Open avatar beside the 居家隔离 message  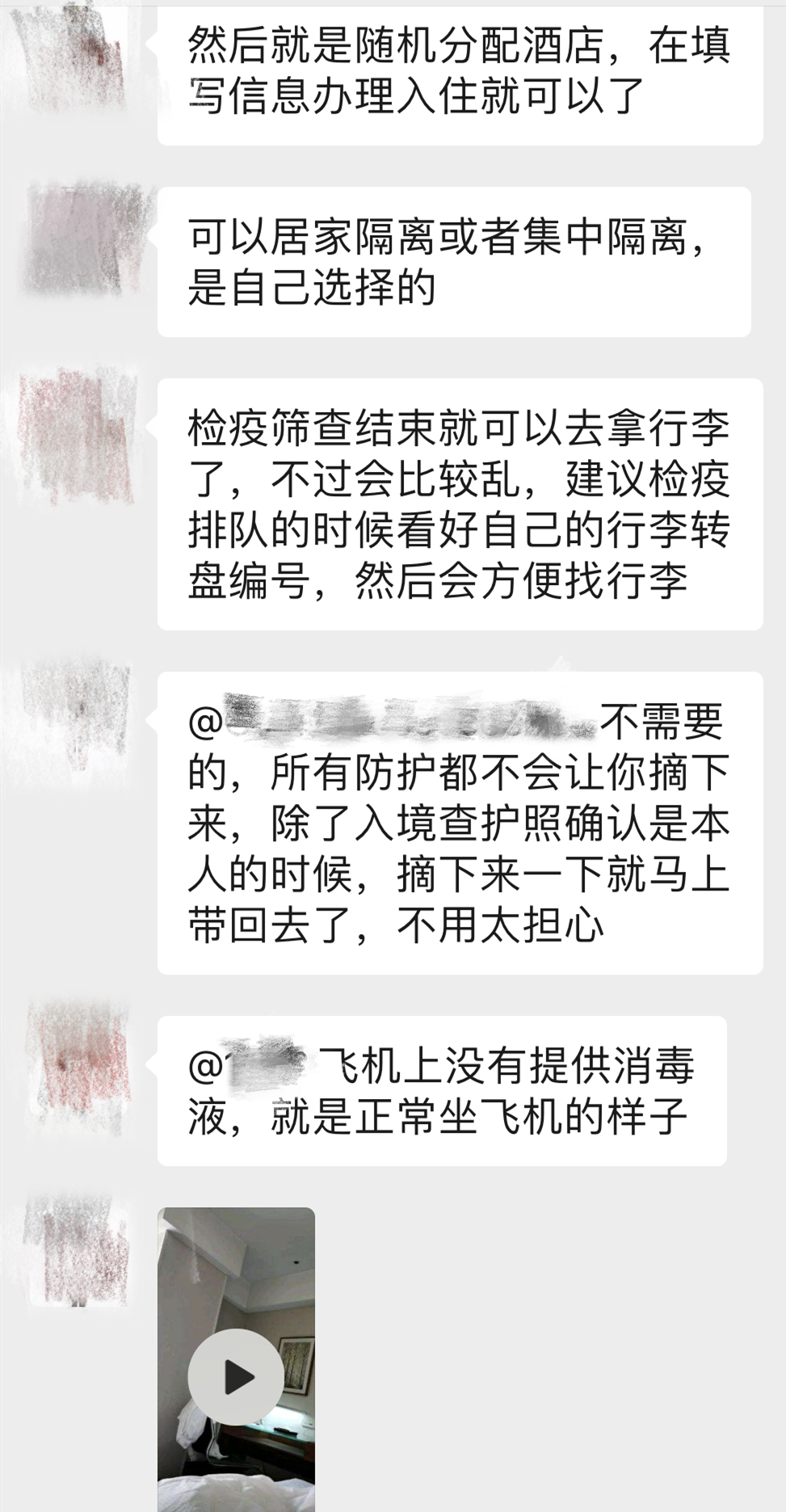[79, 239]
